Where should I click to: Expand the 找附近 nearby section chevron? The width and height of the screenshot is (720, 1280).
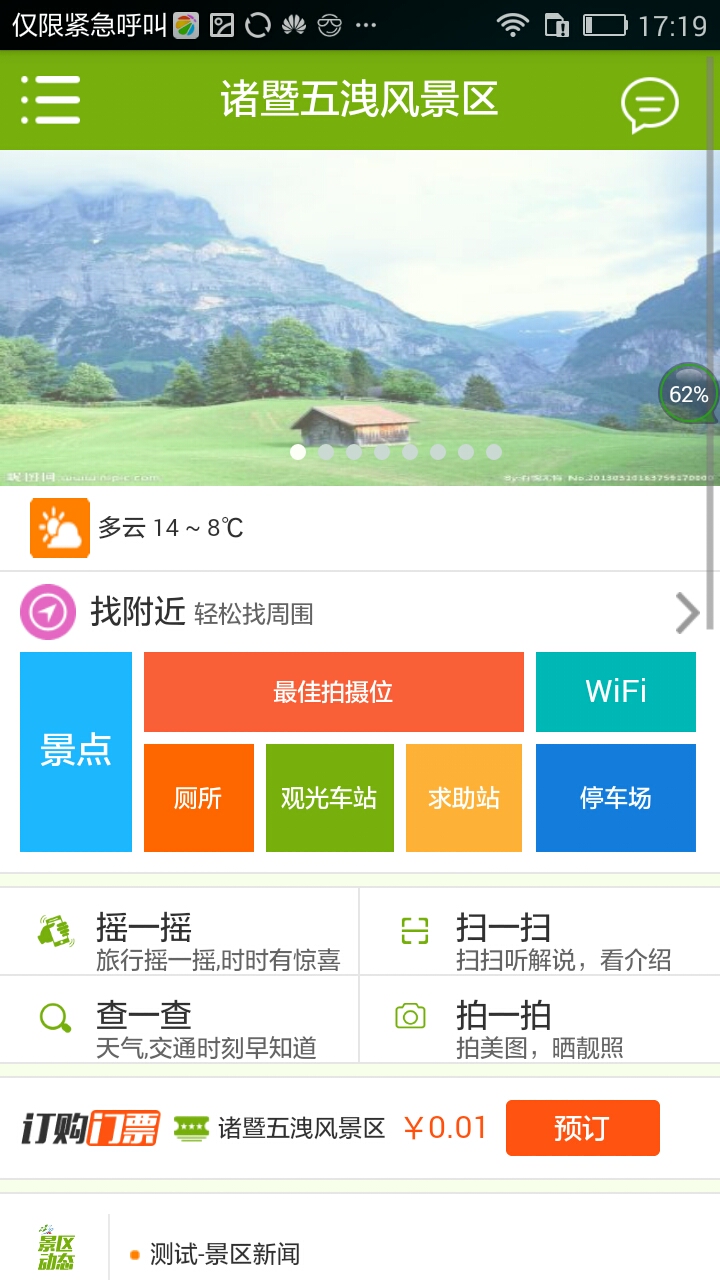[687, 613]
